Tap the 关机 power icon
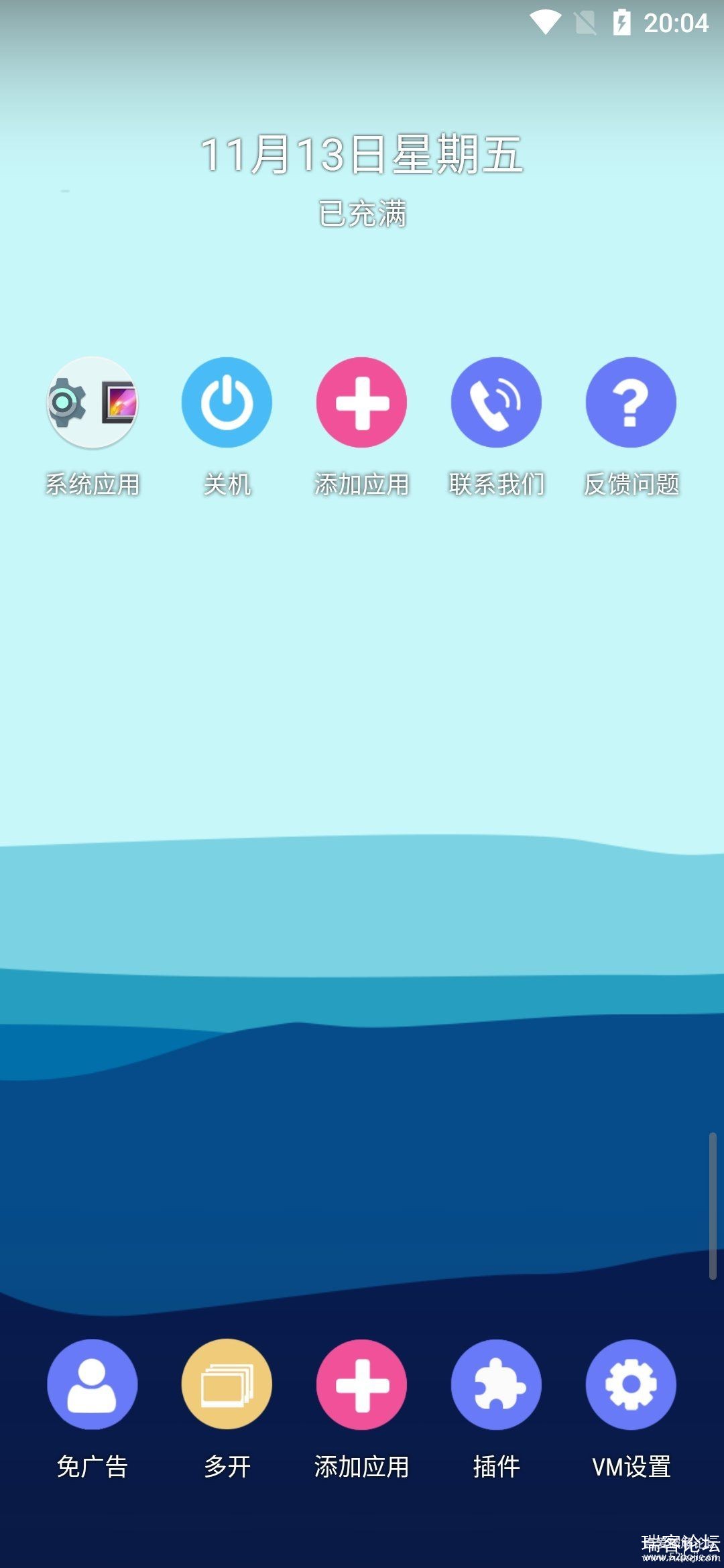The image size is (724, 1568). (227, 403)
